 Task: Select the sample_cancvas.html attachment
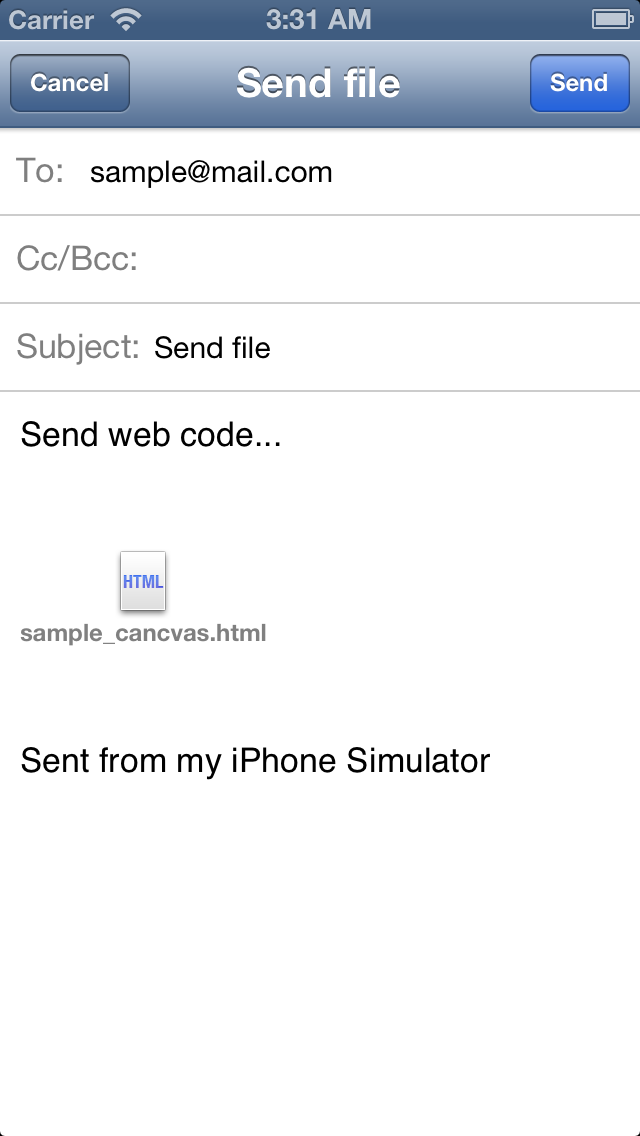143,598
